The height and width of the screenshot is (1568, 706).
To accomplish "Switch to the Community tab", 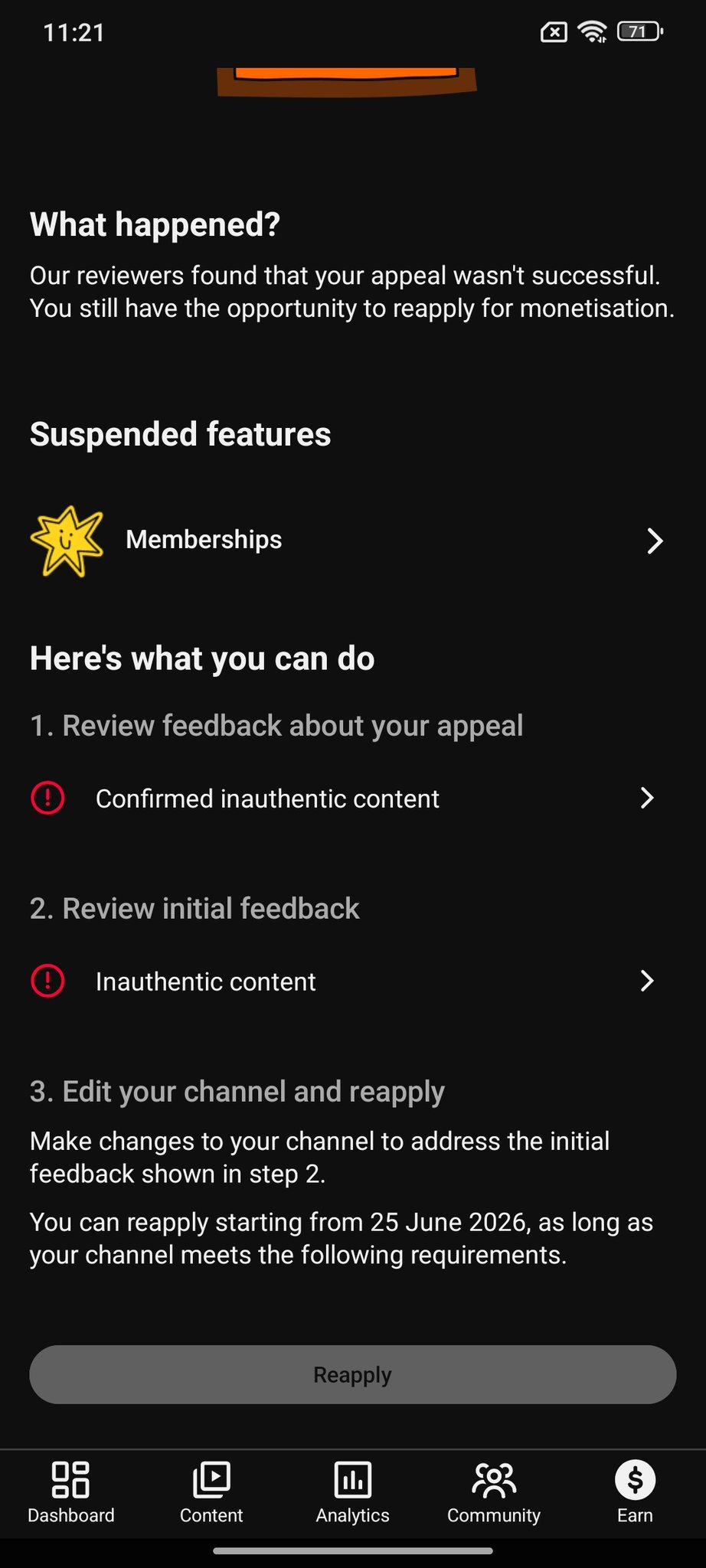I will click(494, 1491).
